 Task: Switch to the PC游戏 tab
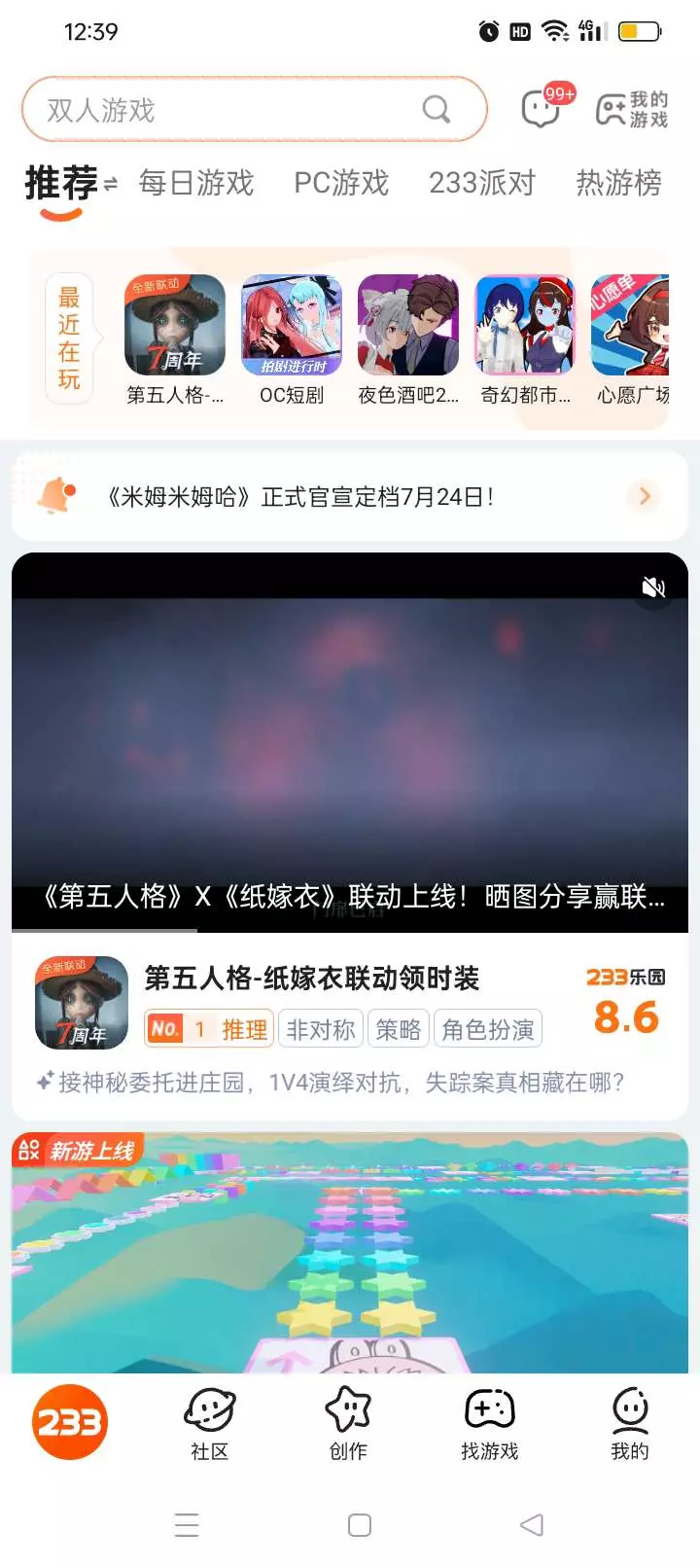click(341, 183)
